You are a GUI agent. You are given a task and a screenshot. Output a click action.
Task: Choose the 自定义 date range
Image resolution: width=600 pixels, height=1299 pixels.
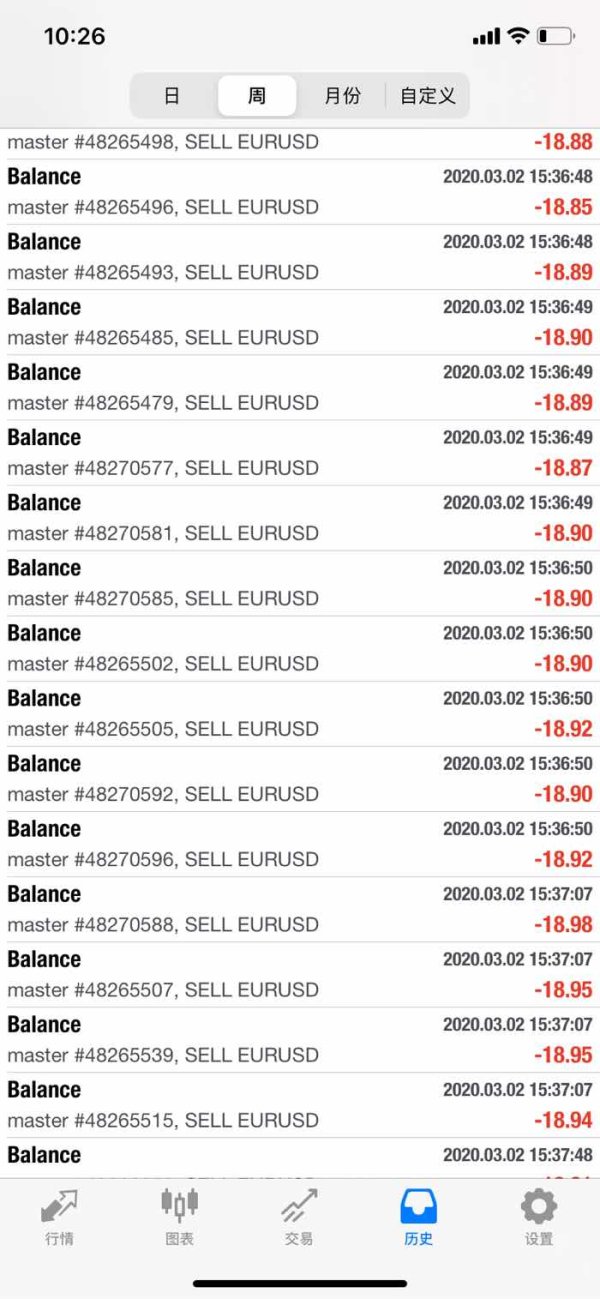428,96
